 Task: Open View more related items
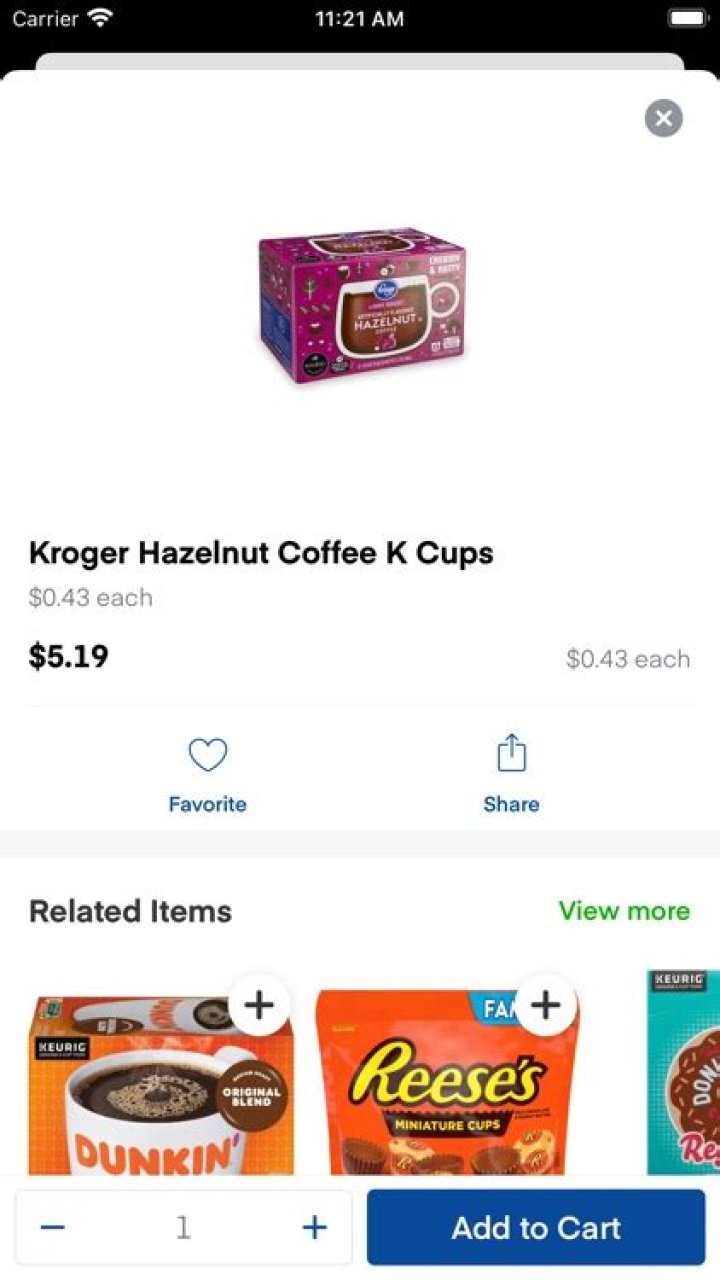pyautogui.click(x=624, y=911)
